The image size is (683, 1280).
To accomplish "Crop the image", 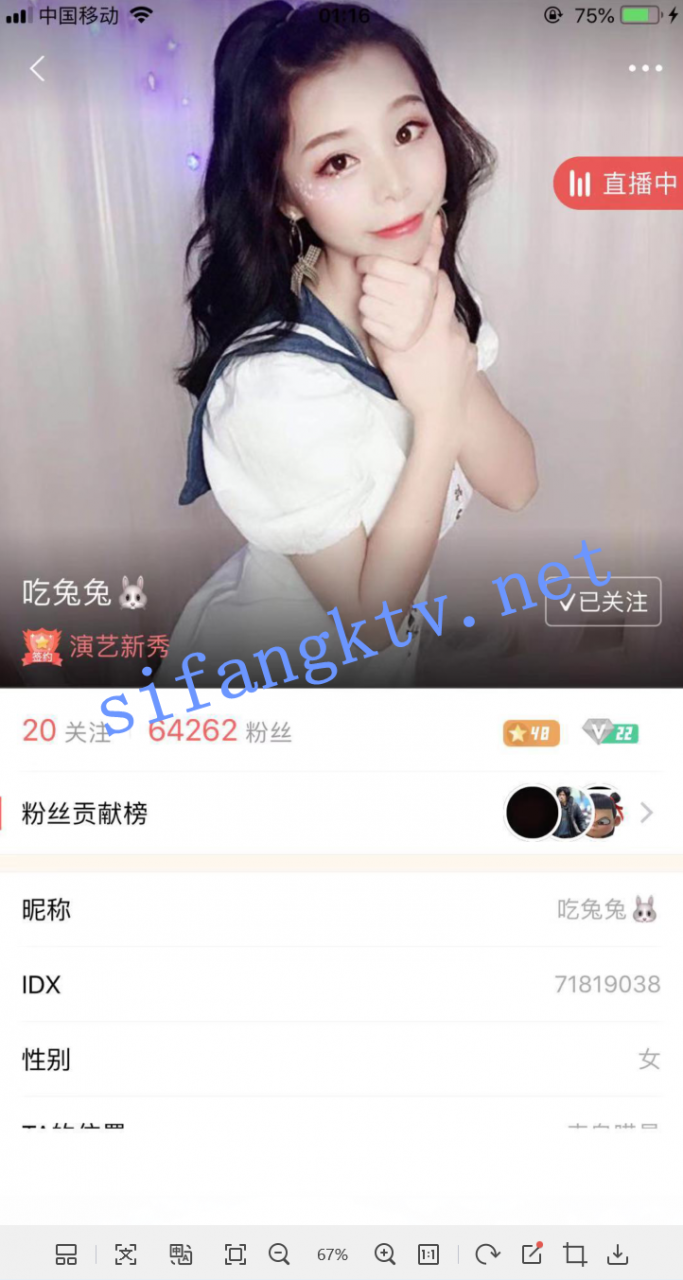I will pos(575,1254).
